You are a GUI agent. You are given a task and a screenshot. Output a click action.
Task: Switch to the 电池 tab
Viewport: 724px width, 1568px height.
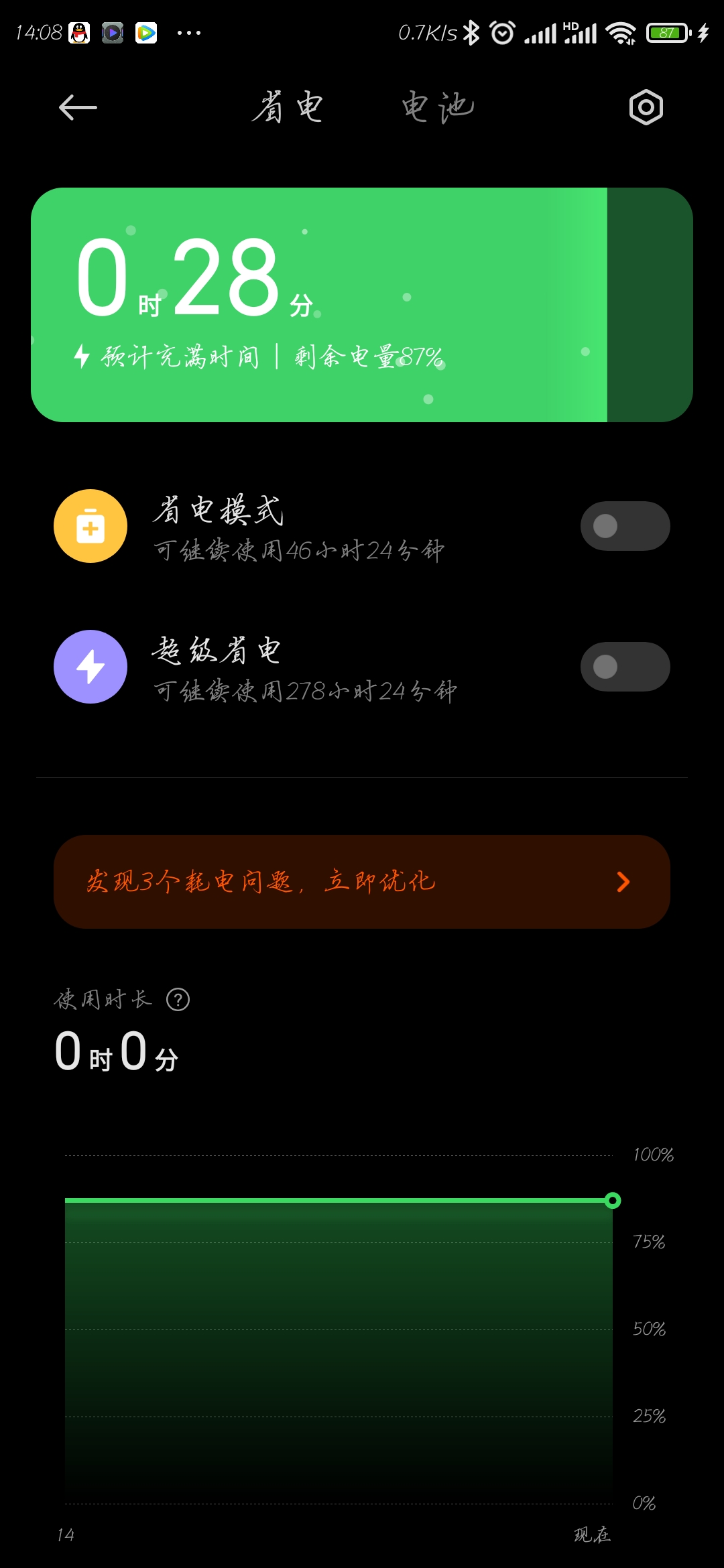tap(438, 107)
